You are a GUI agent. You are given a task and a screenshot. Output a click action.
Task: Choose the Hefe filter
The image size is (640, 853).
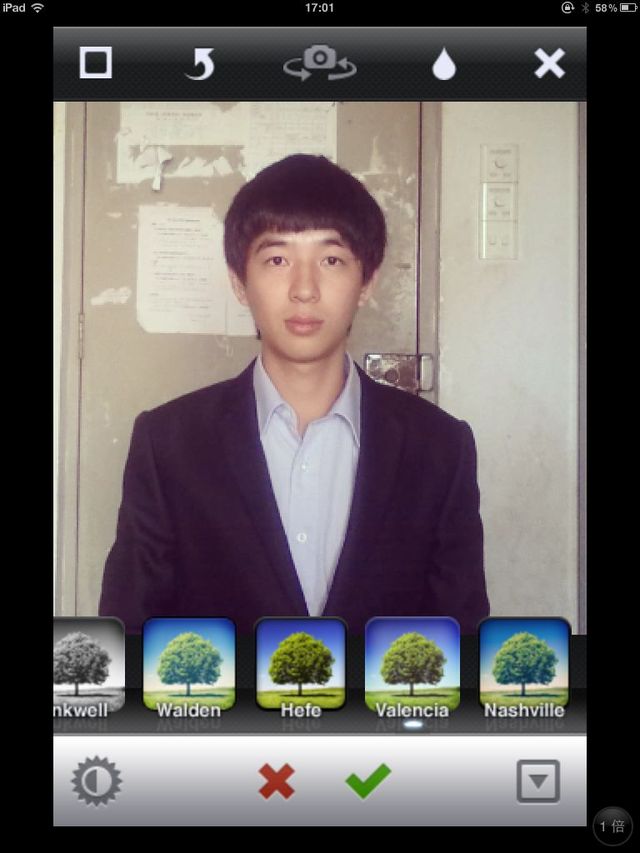pyautogui.click(x=300, y=666)
